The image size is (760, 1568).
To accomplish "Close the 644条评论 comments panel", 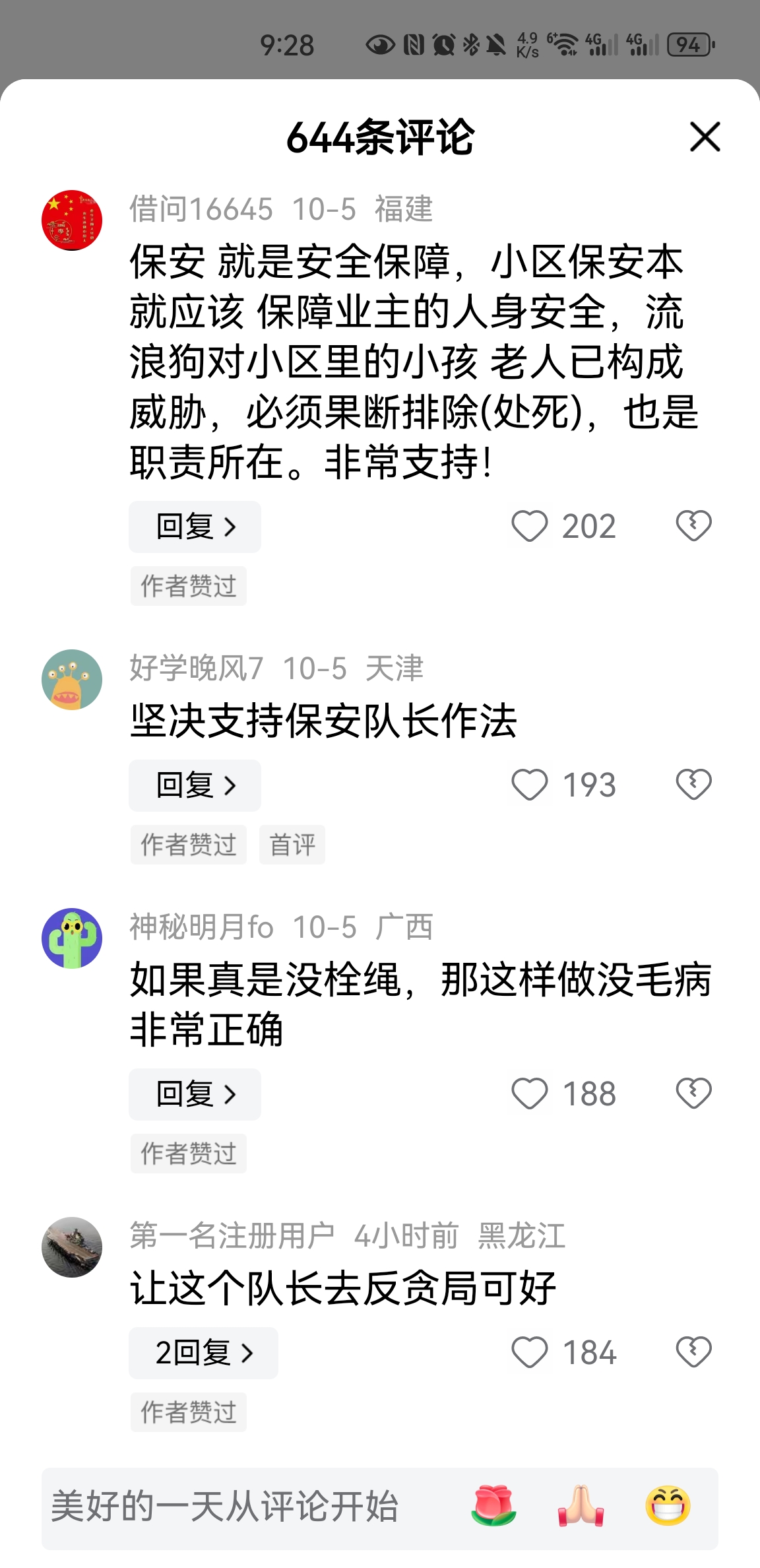I will pos(705,137).
